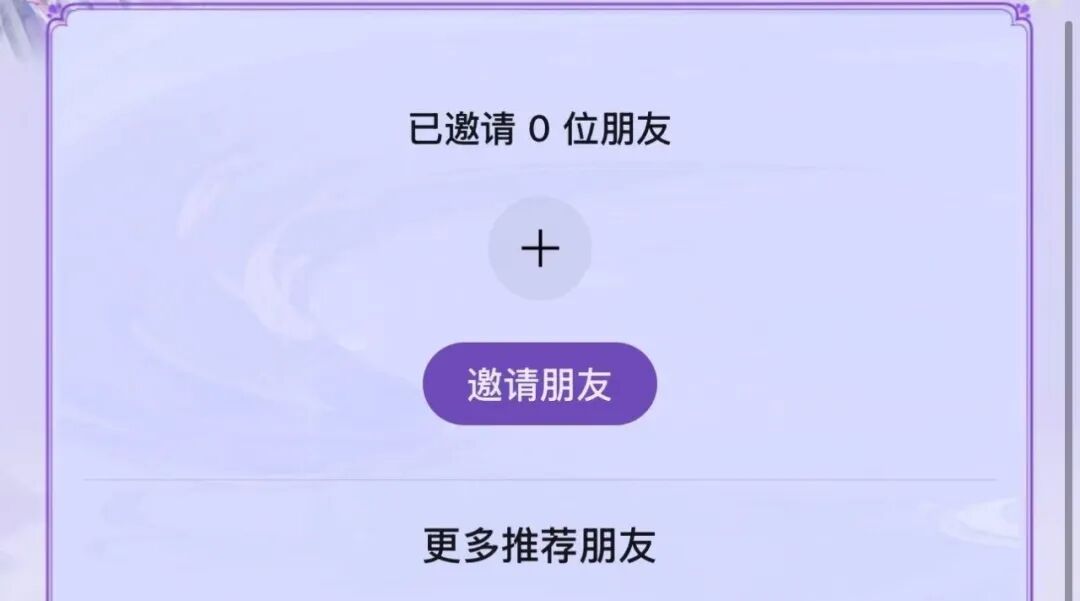1080x601 pixels.
Task: Tap the 邀请朋友 button
Action: point(540,385)
